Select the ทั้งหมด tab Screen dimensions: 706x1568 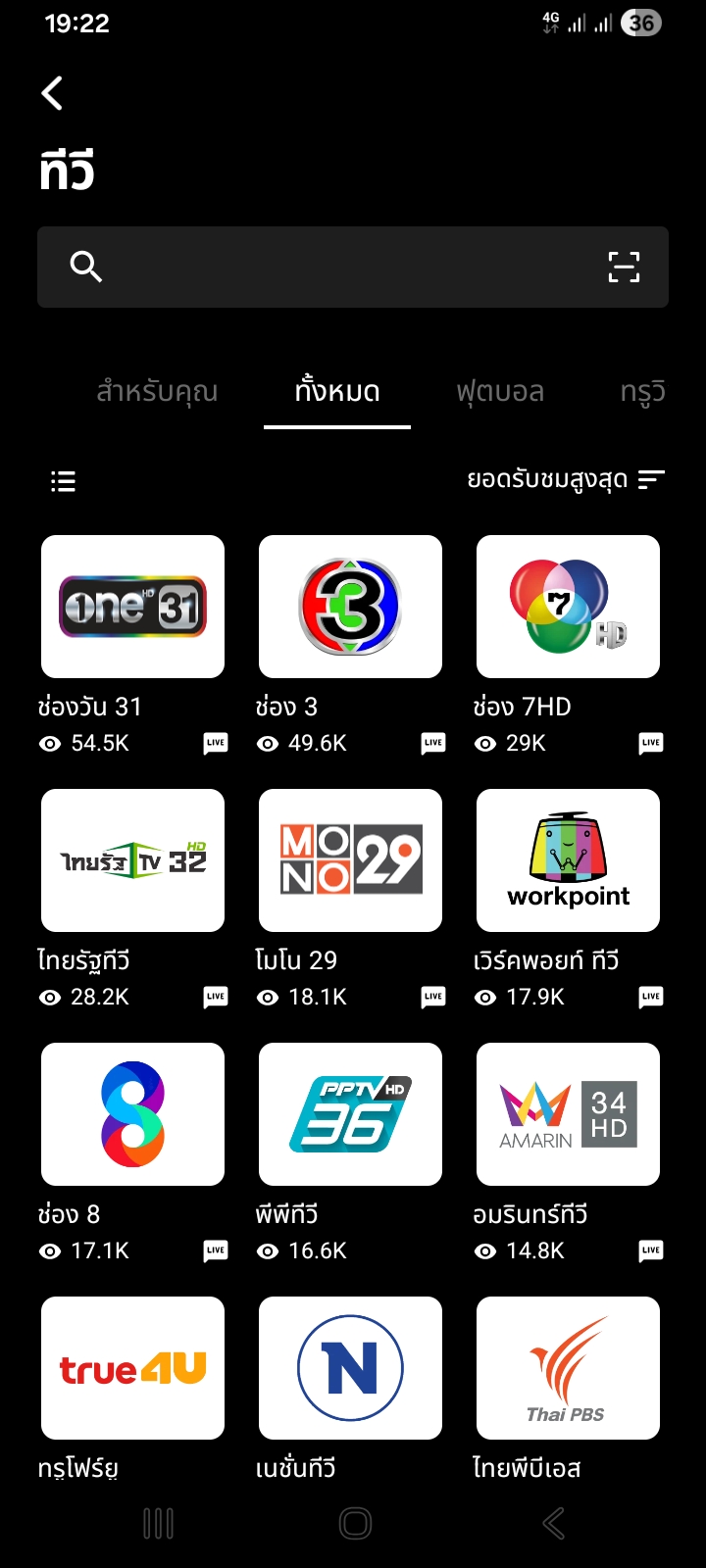click(337, 392)
